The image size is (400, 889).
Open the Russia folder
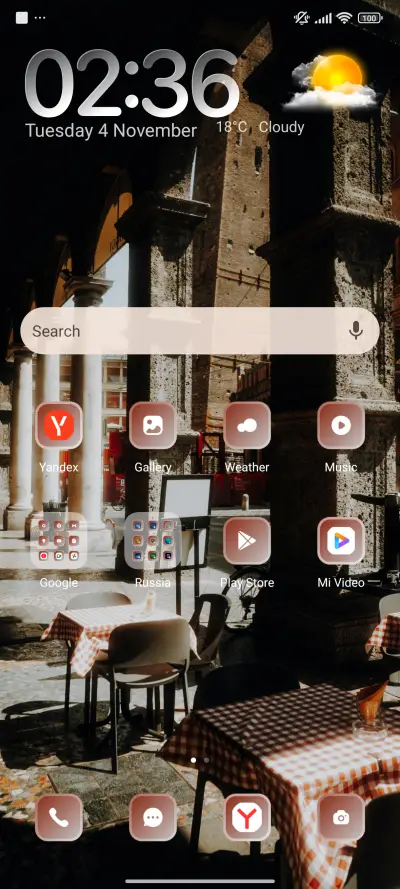153,540
